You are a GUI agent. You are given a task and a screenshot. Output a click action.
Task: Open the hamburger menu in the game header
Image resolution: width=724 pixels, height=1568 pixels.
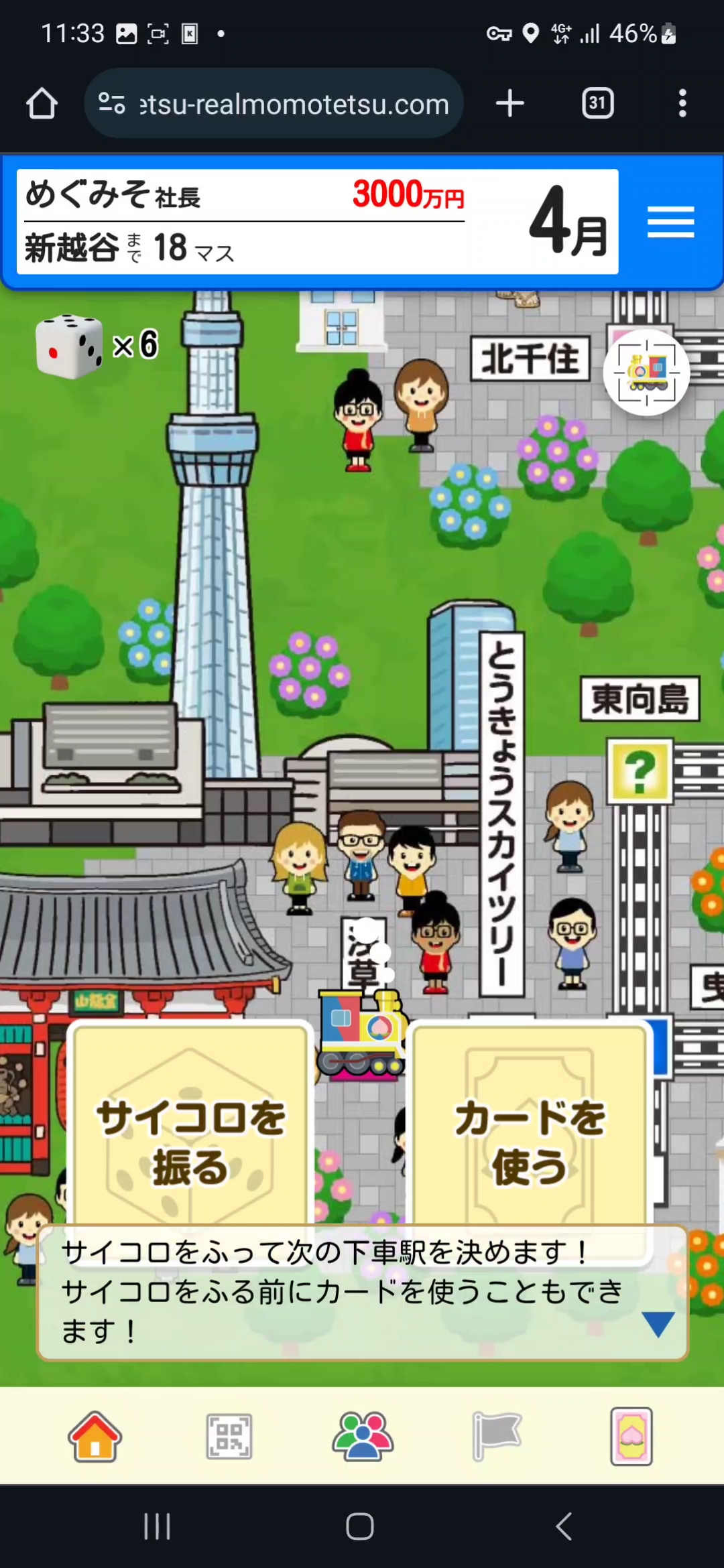coord(670,222)
